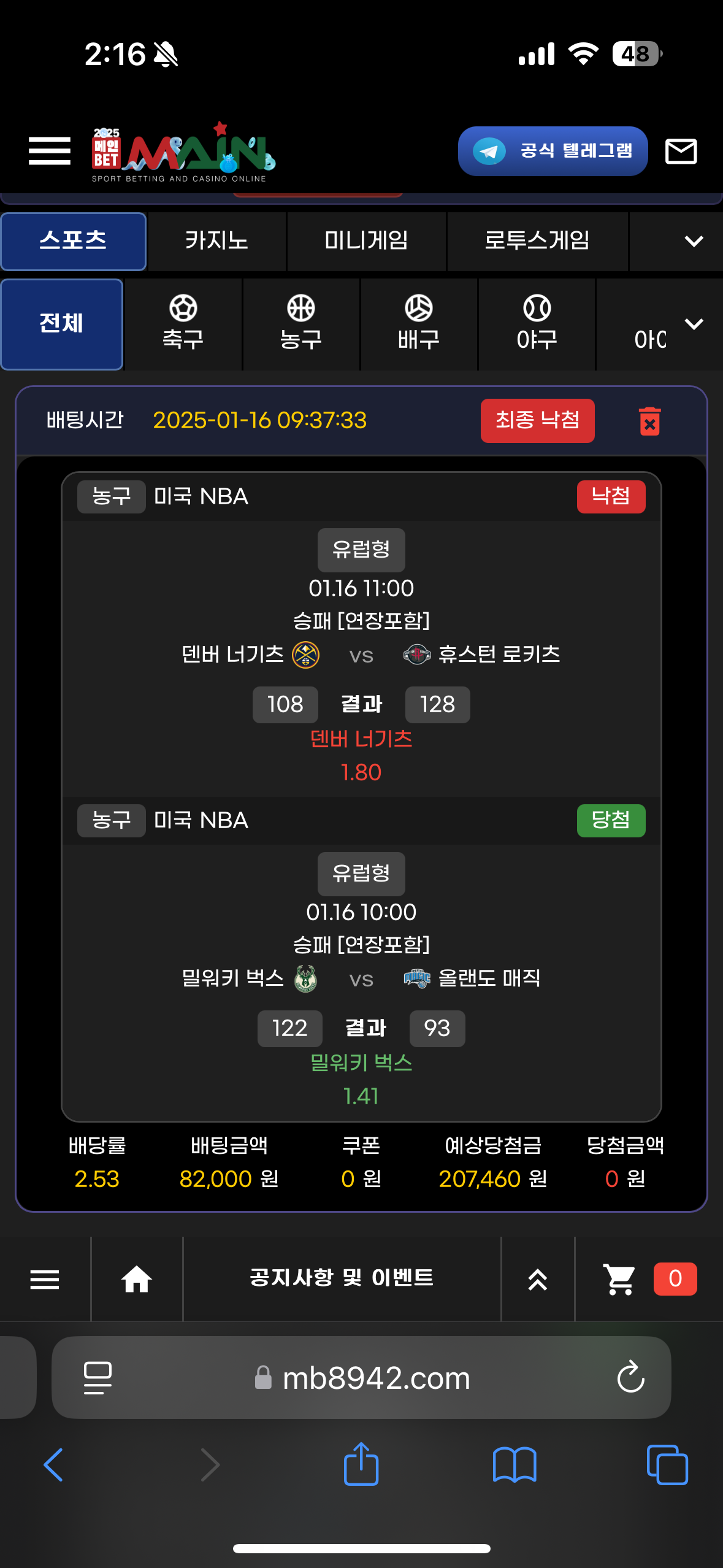Image resolution: width=723 pixels, height=1568 pixels.
Task: Expand the main category dropdown chevron
Action: 694,241
